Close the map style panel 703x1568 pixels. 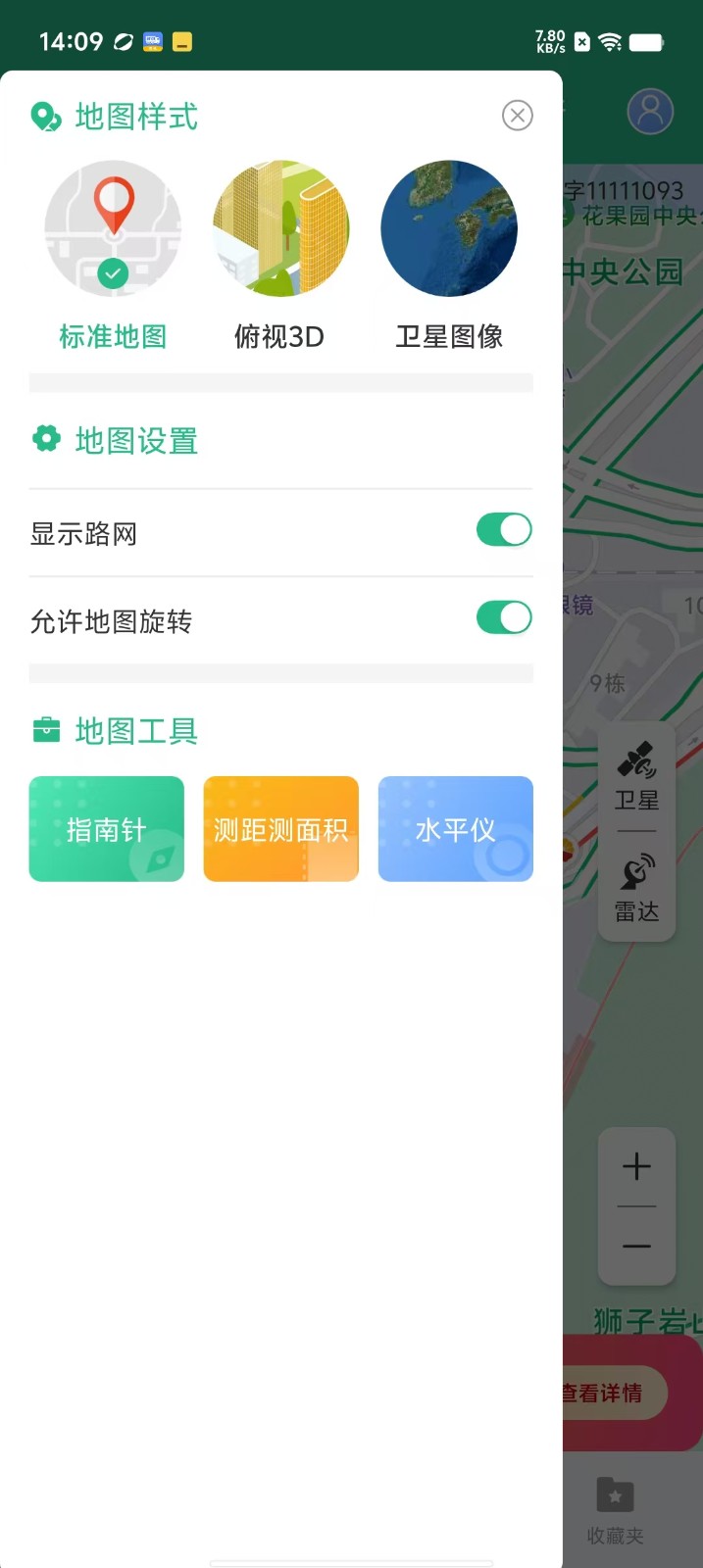coord(517,116)
